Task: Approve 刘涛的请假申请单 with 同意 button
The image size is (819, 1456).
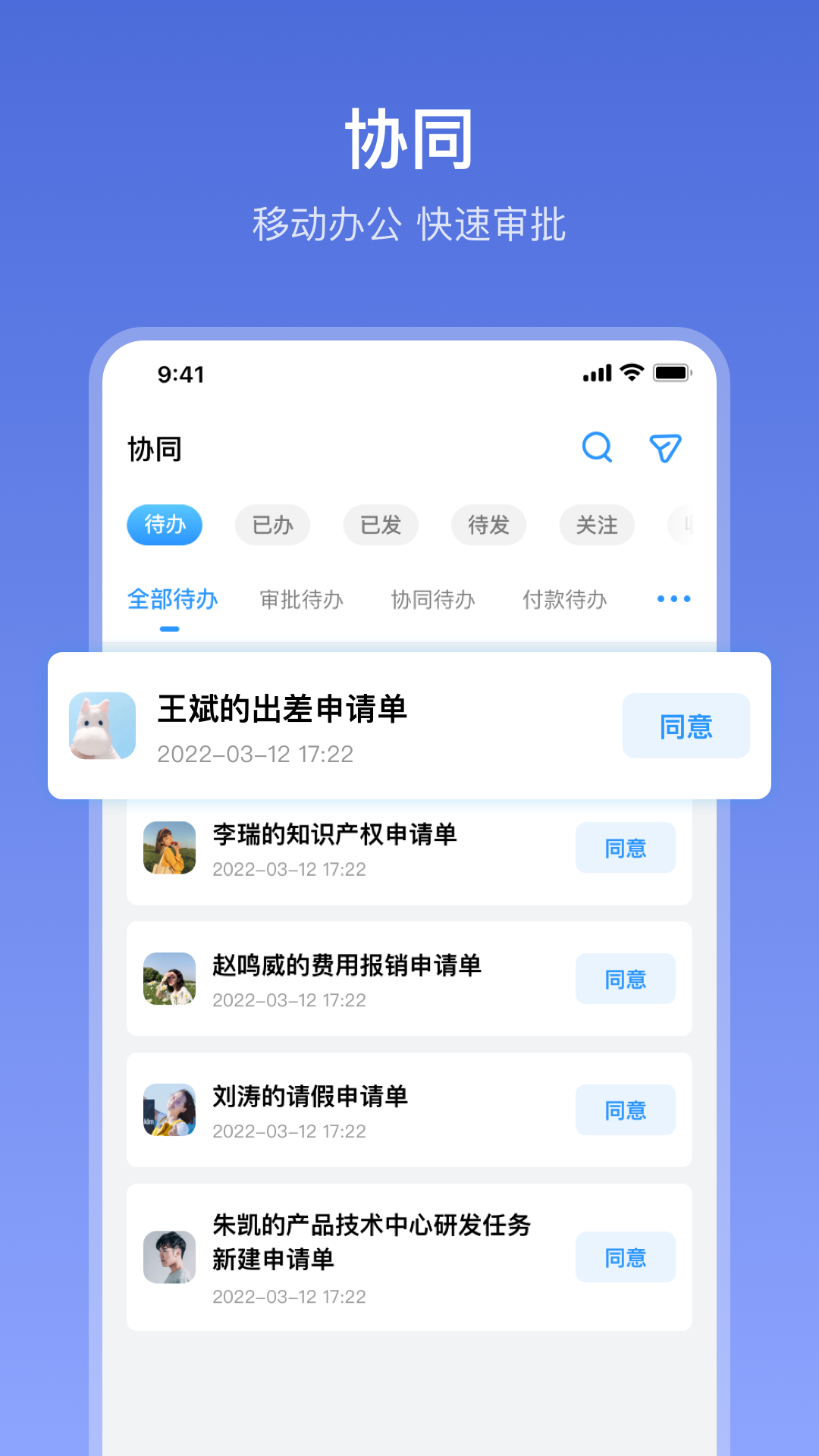Action: point(625,1110)
